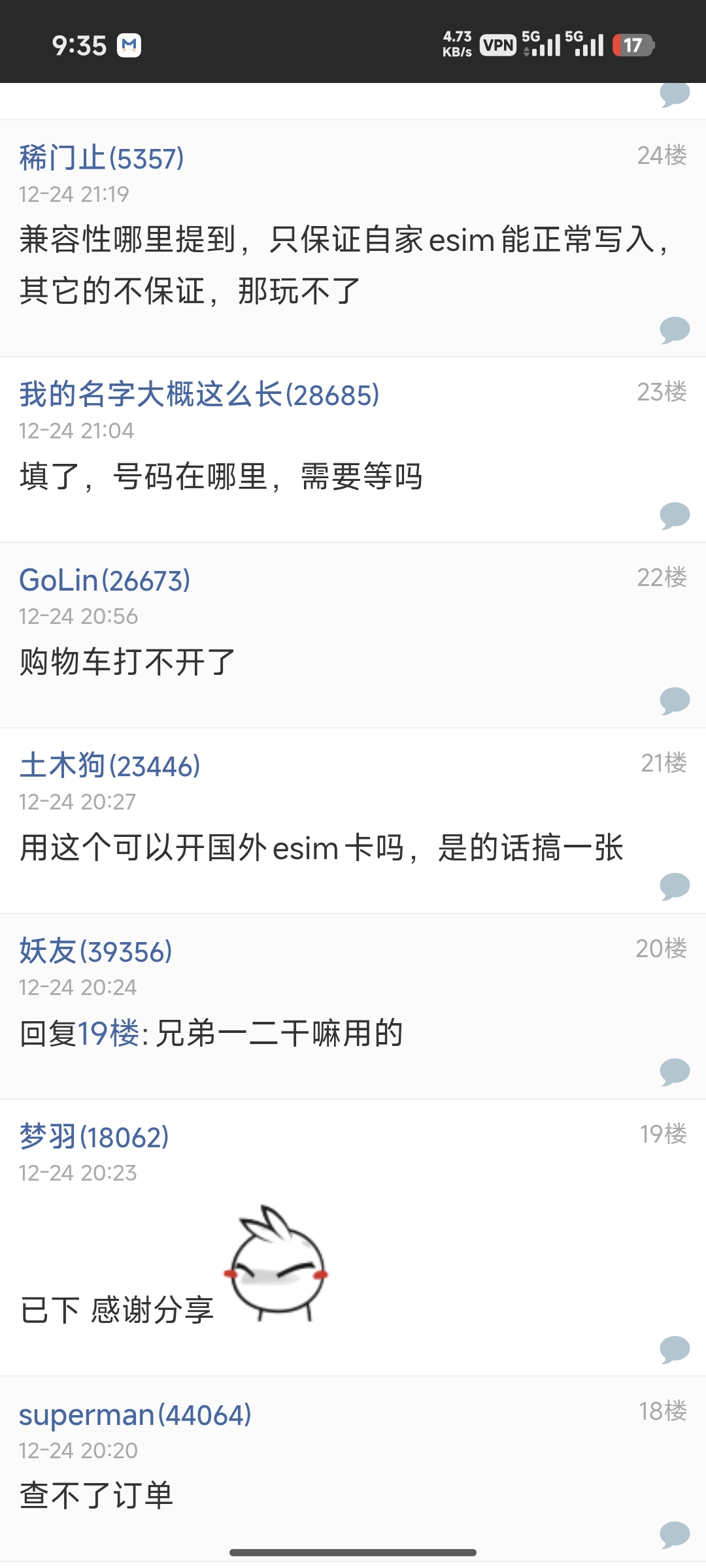Jump to the quoted 19楼 link
The width and height of the screenshot is (706, 1568).
pos(109,1034)
